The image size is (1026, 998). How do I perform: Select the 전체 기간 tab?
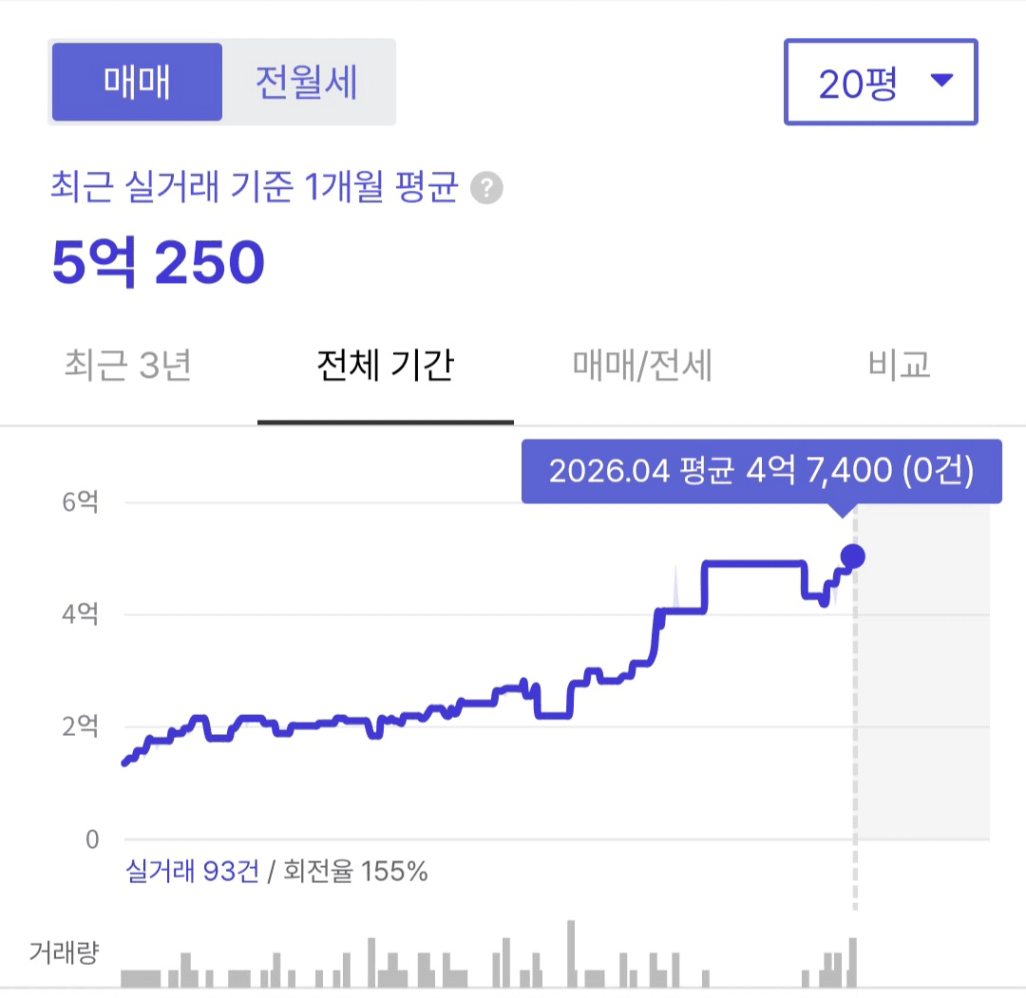pyautogui.click(x=385, y=365)
